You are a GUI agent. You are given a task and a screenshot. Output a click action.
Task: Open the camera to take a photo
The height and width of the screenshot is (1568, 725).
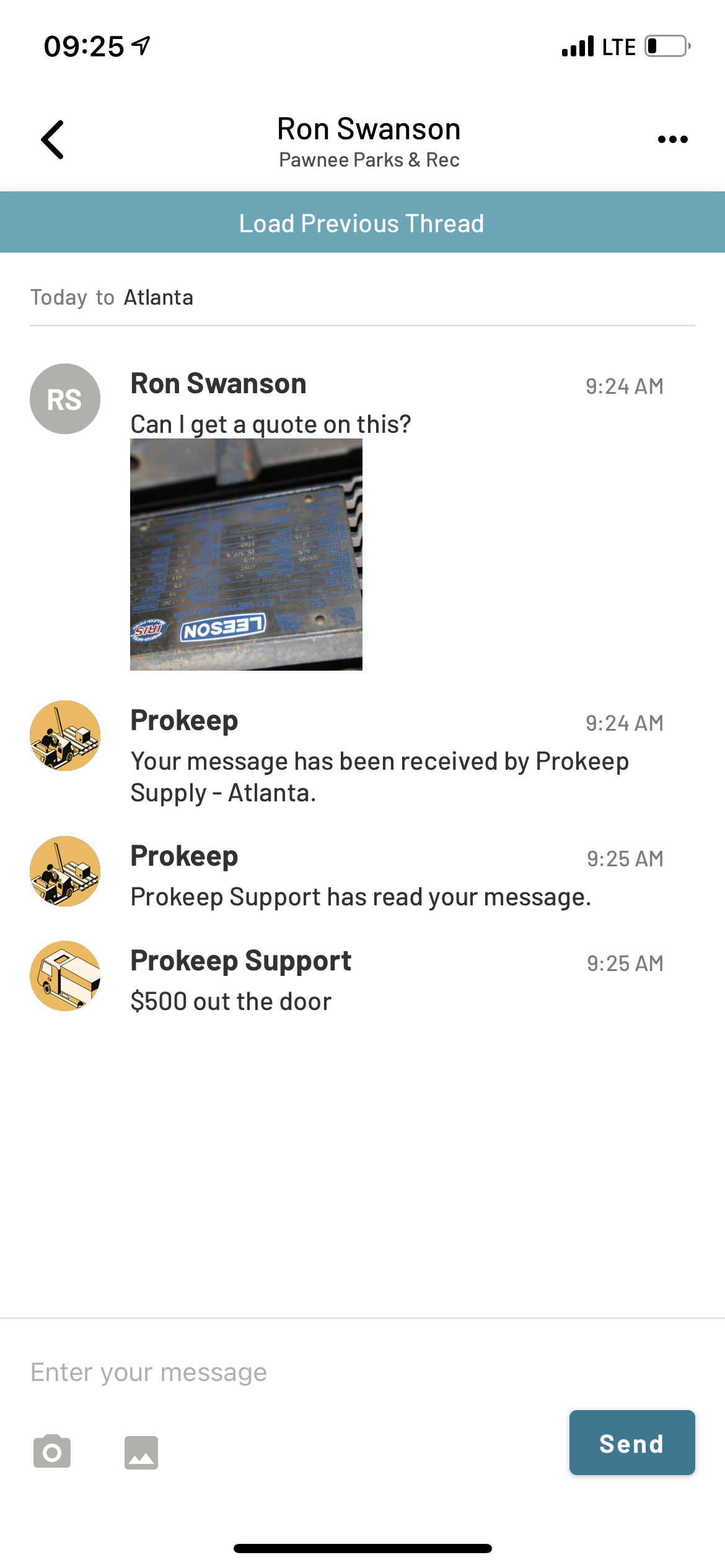pyautogui.click(x=52, y=1452)
